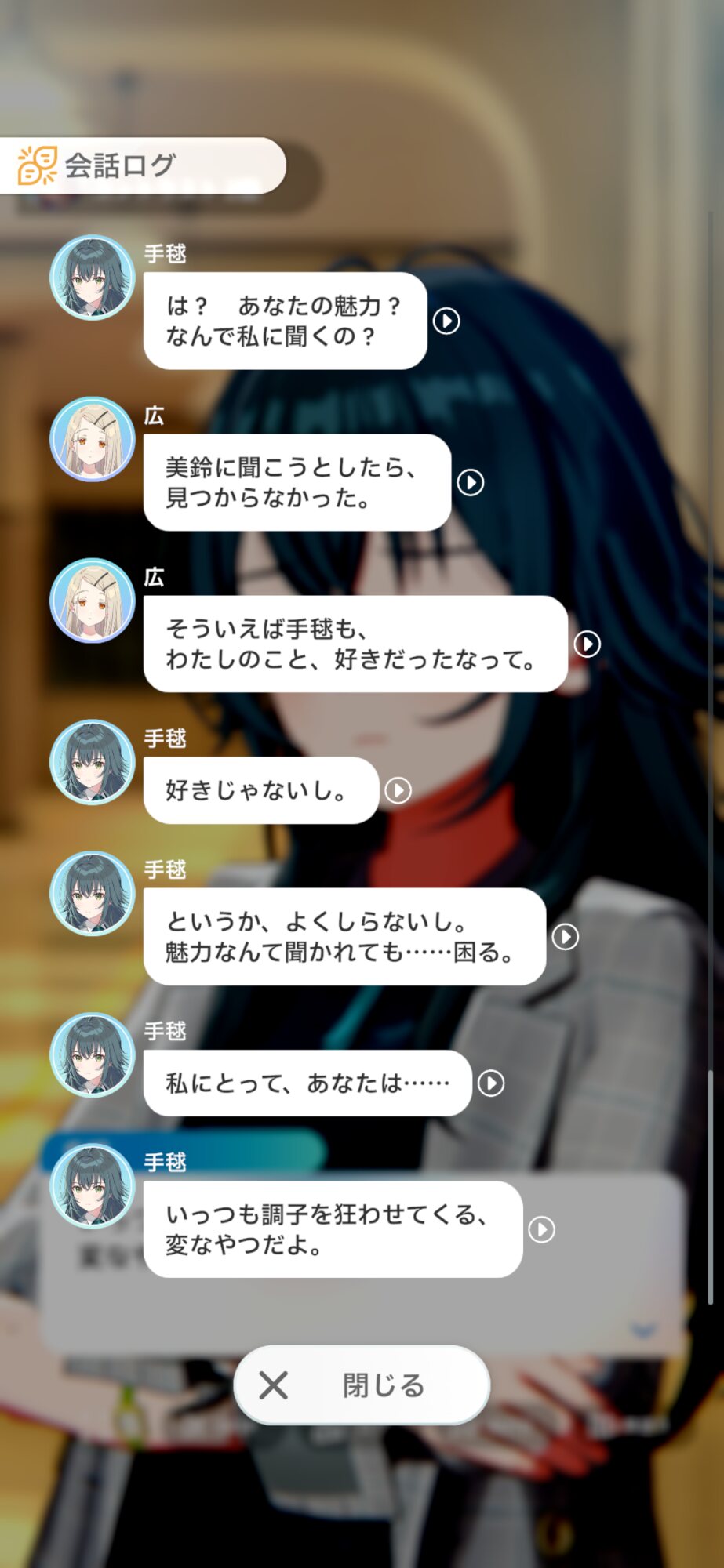Play voice for '美鈴に聞こうとしたら' line

tap(471, 482)
